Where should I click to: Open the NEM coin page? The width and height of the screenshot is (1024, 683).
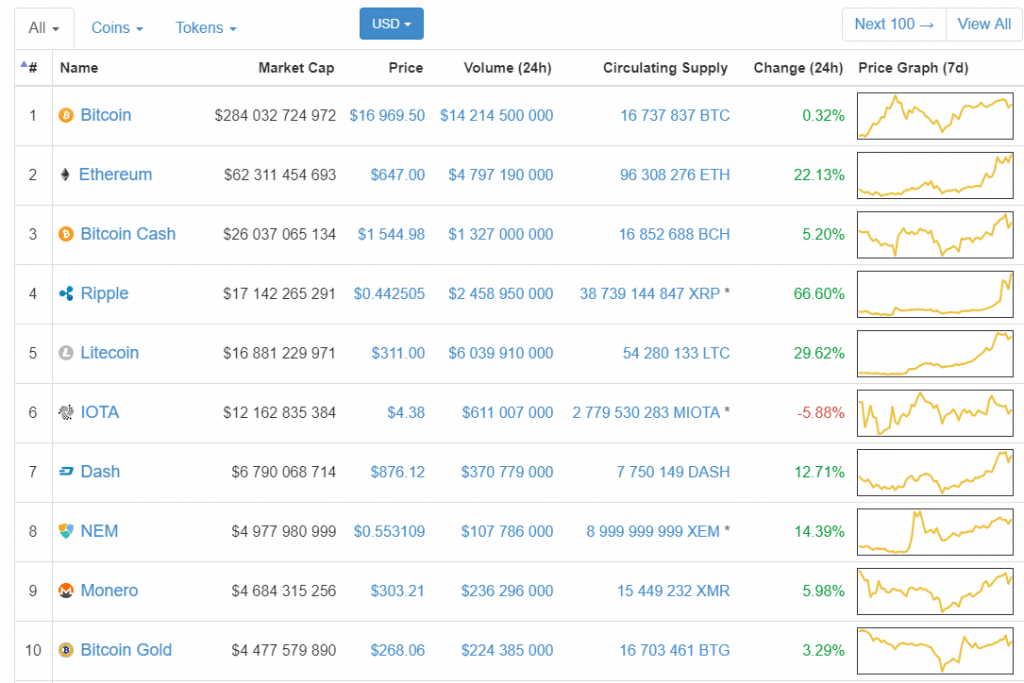tap(99, 531)
